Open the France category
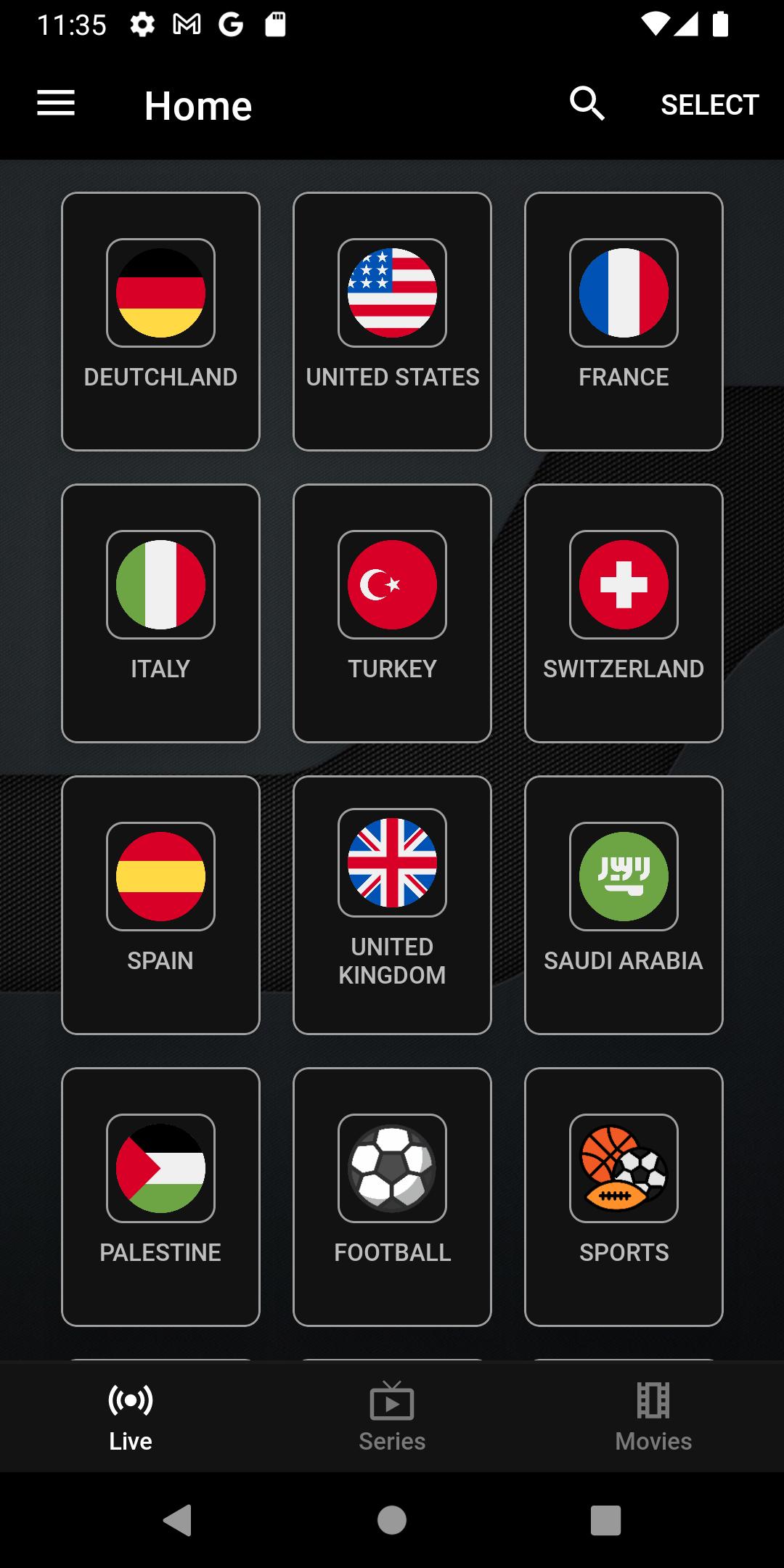Viewport: 784px width, 1568px height. click(624, 322)
